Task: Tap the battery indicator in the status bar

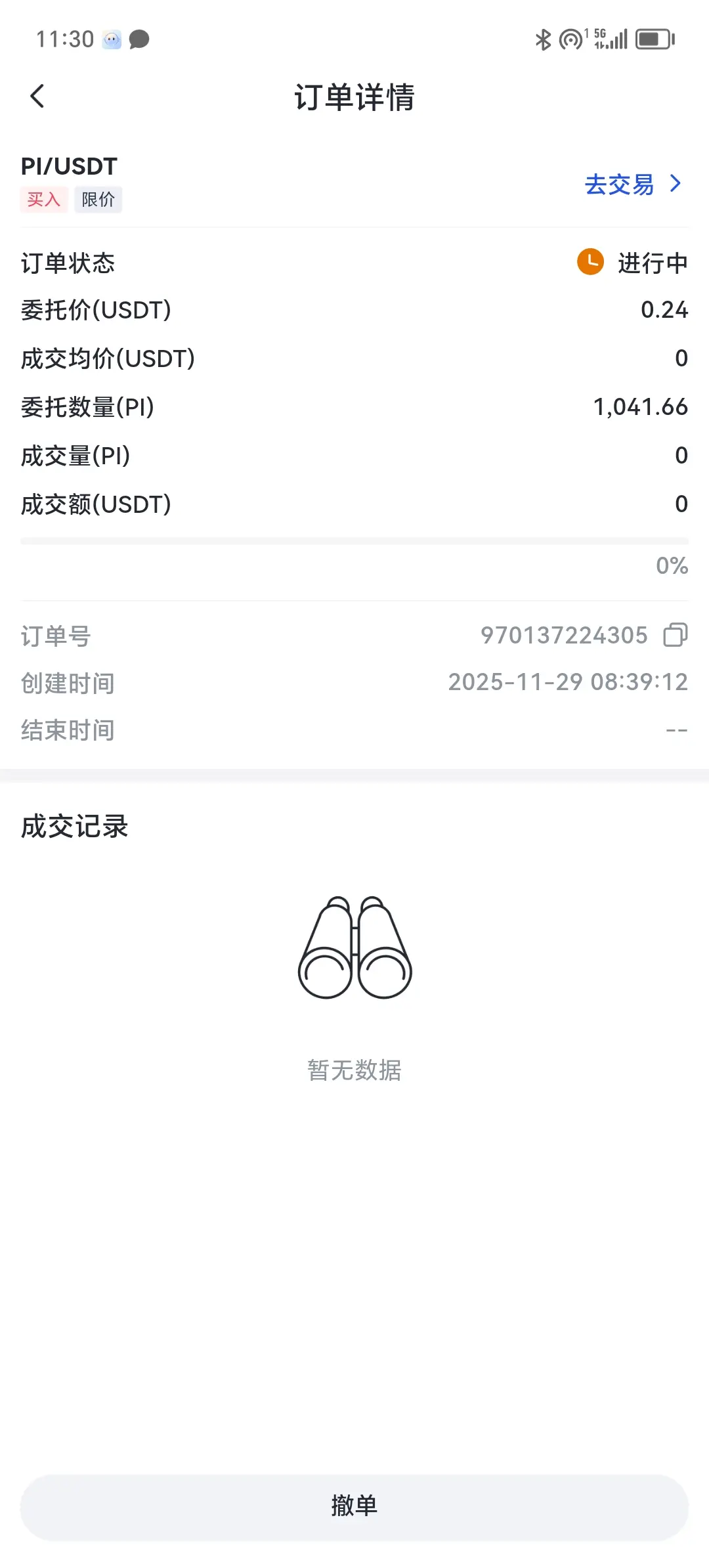Action: (x=652, y=39)
